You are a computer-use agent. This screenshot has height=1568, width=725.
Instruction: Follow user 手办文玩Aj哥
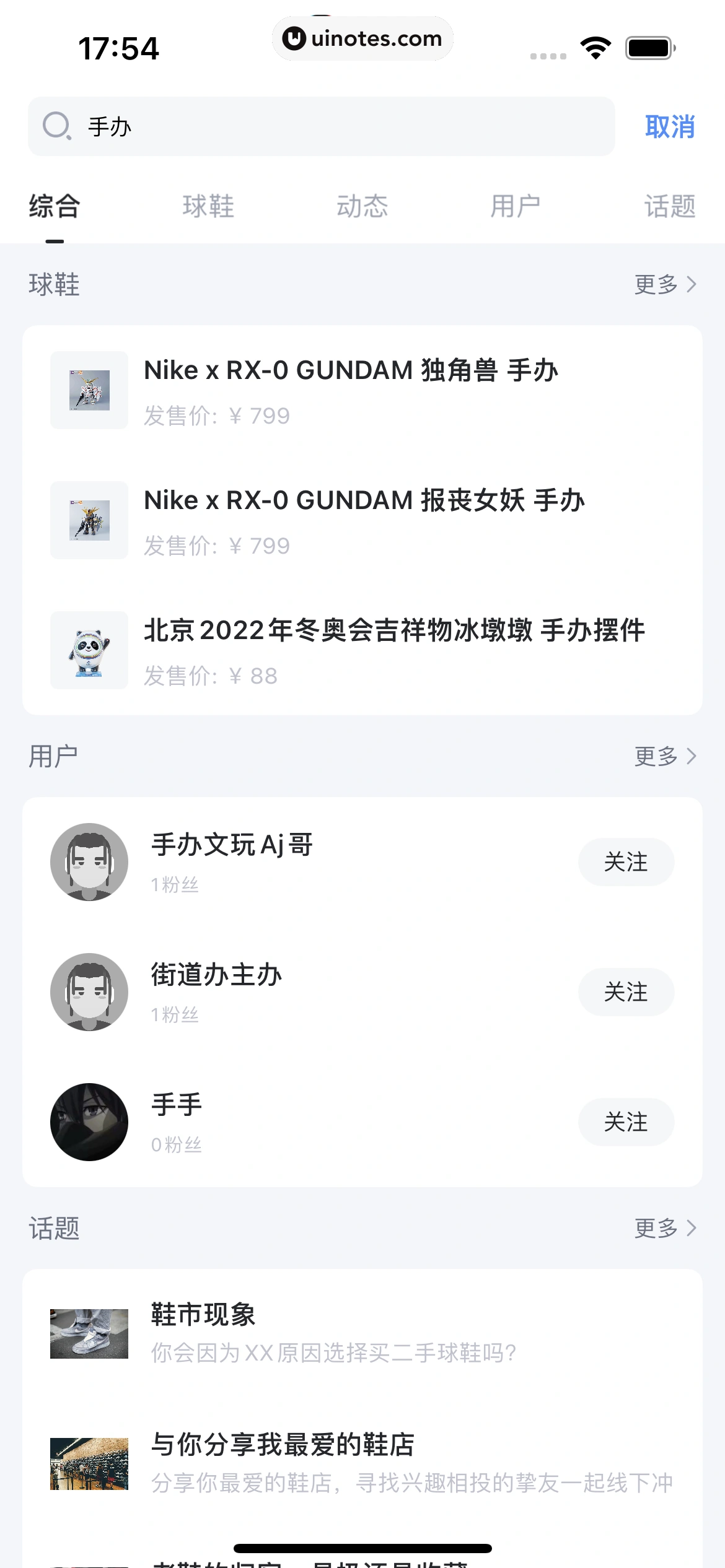click(x=626, y=862)
